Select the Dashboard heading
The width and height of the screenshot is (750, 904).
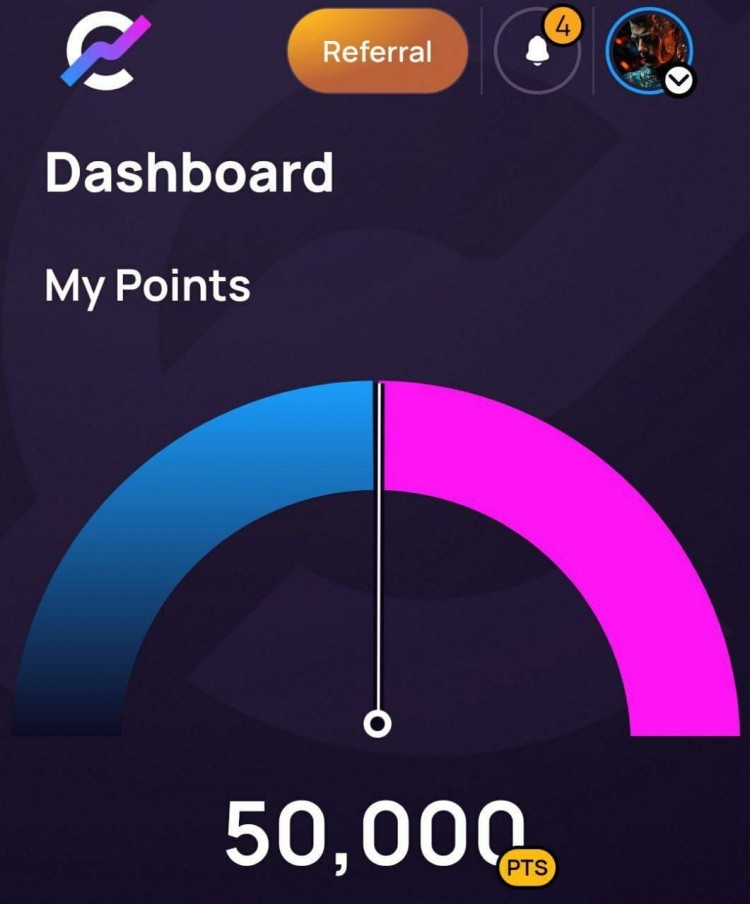coord(190,171)
